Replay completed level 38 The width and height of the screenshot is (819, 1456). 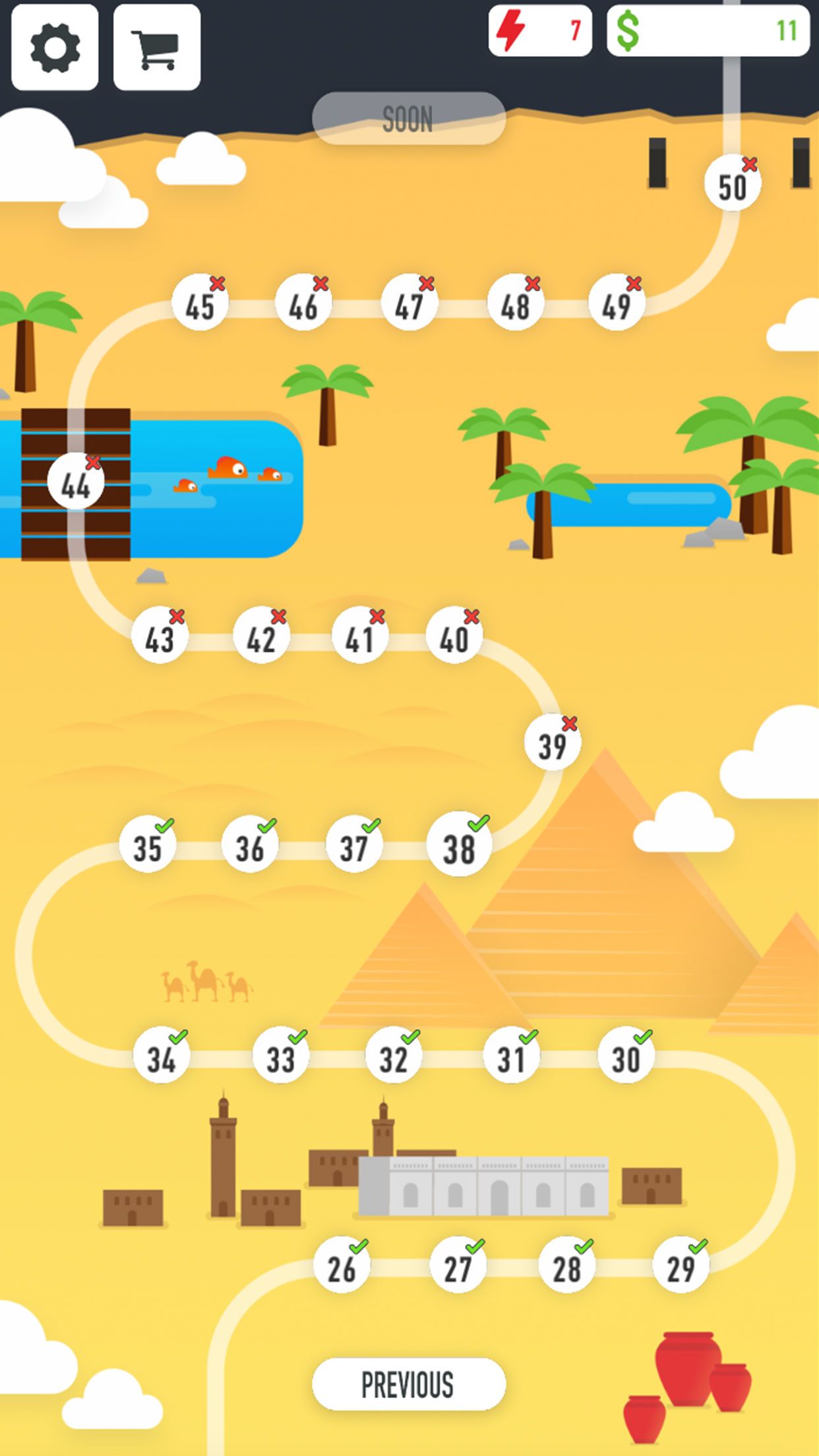tap(459, 847)
